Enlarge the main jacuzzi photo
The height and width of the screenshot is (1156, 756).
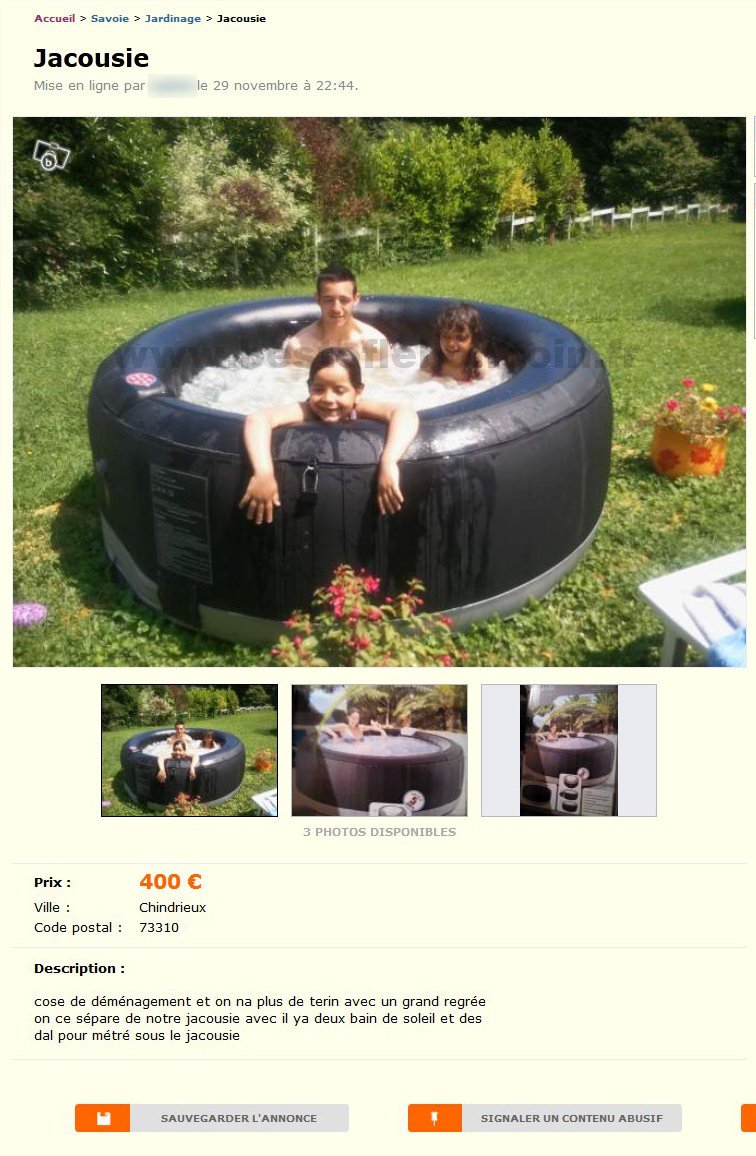[379, 392]
